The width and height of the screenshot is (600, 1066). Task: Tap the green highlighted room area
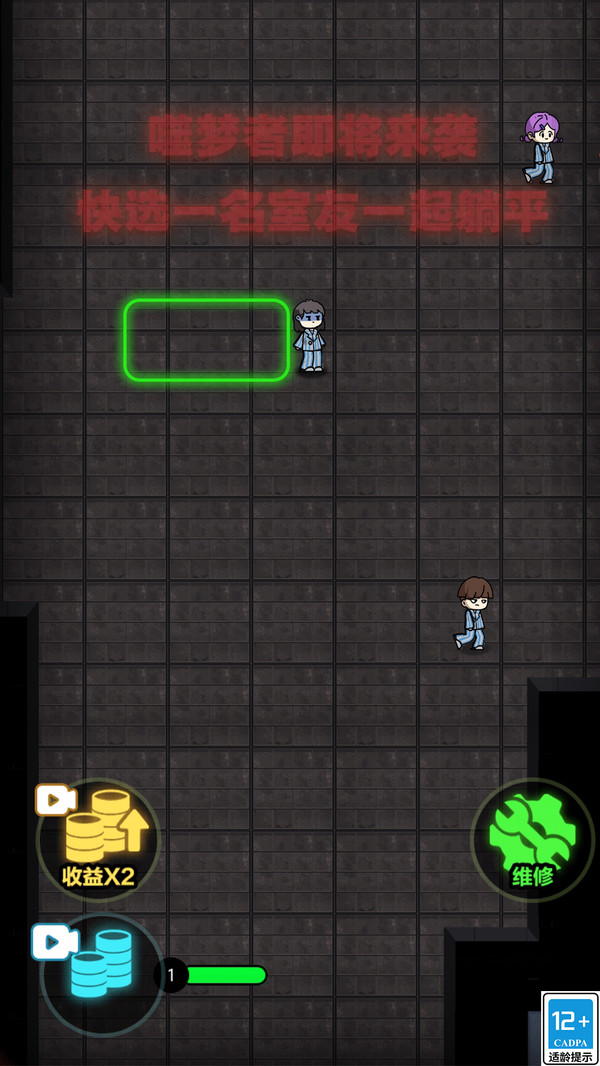[206, 340]
